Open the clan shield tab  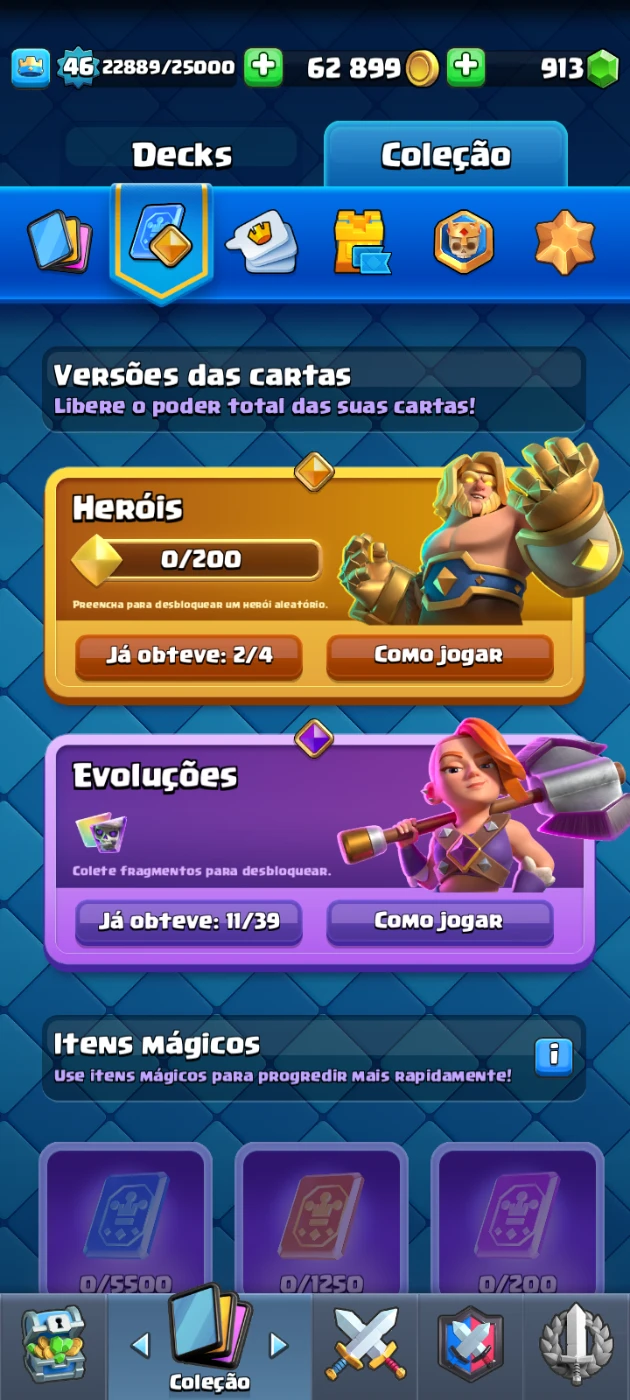tap(470, 1346)
